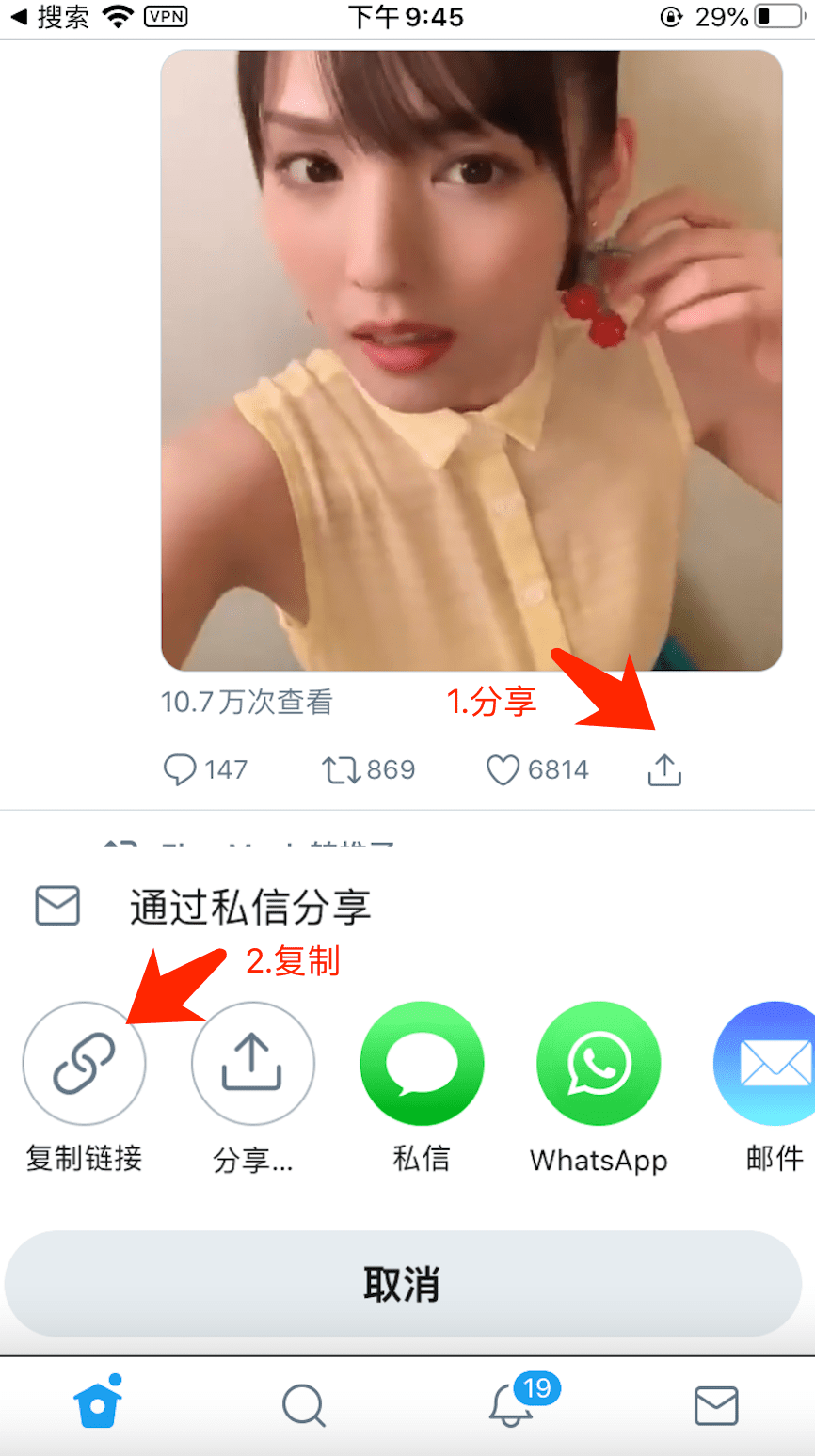This screenshot has height=1456, width=815.
Task: Open the Search tab
Action: [x=303, y=1406]
